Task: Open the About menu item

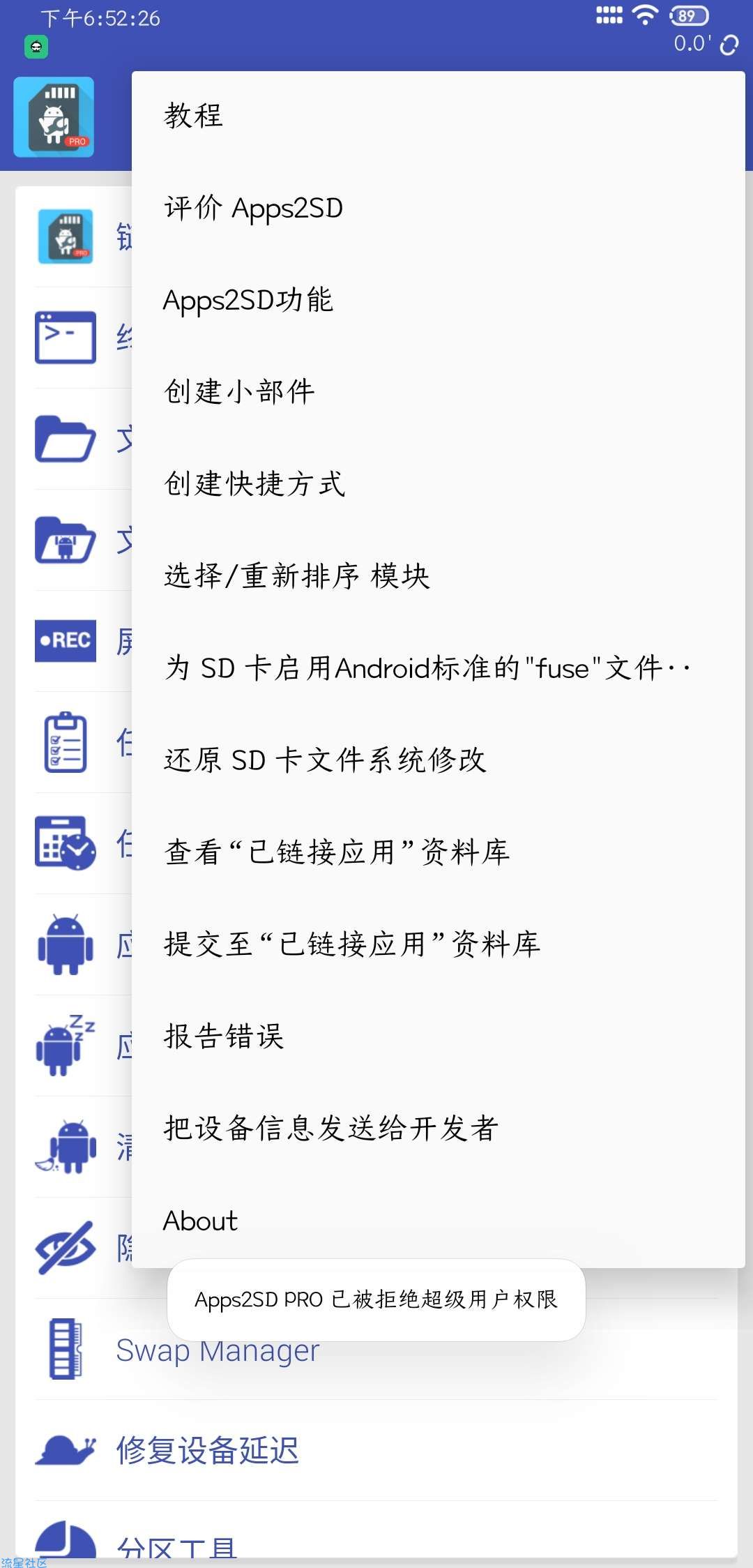Action: tap(438, 1221)
